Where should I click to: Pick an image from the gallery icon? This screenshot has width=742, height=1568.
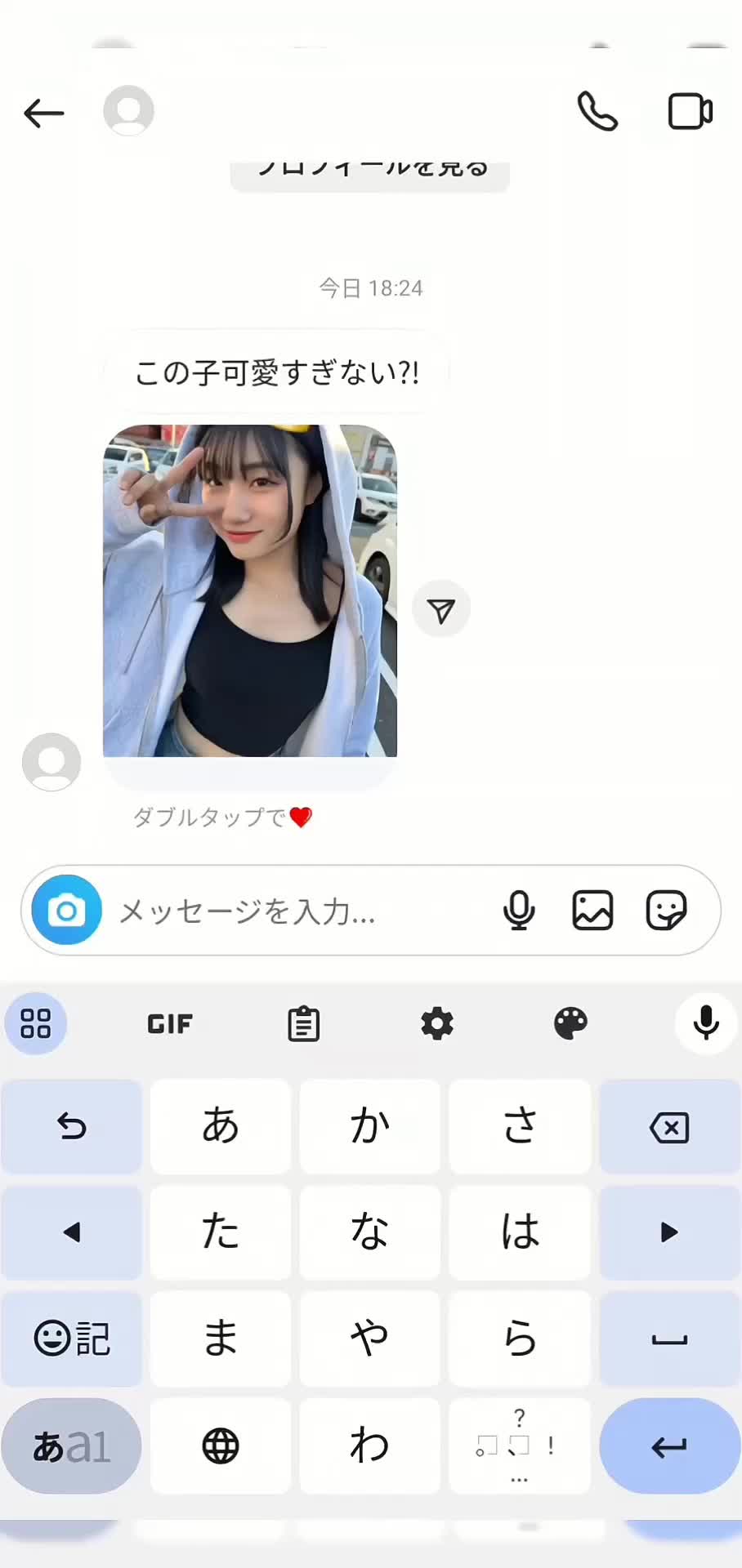pyautogui.click(x=592, y=910)
